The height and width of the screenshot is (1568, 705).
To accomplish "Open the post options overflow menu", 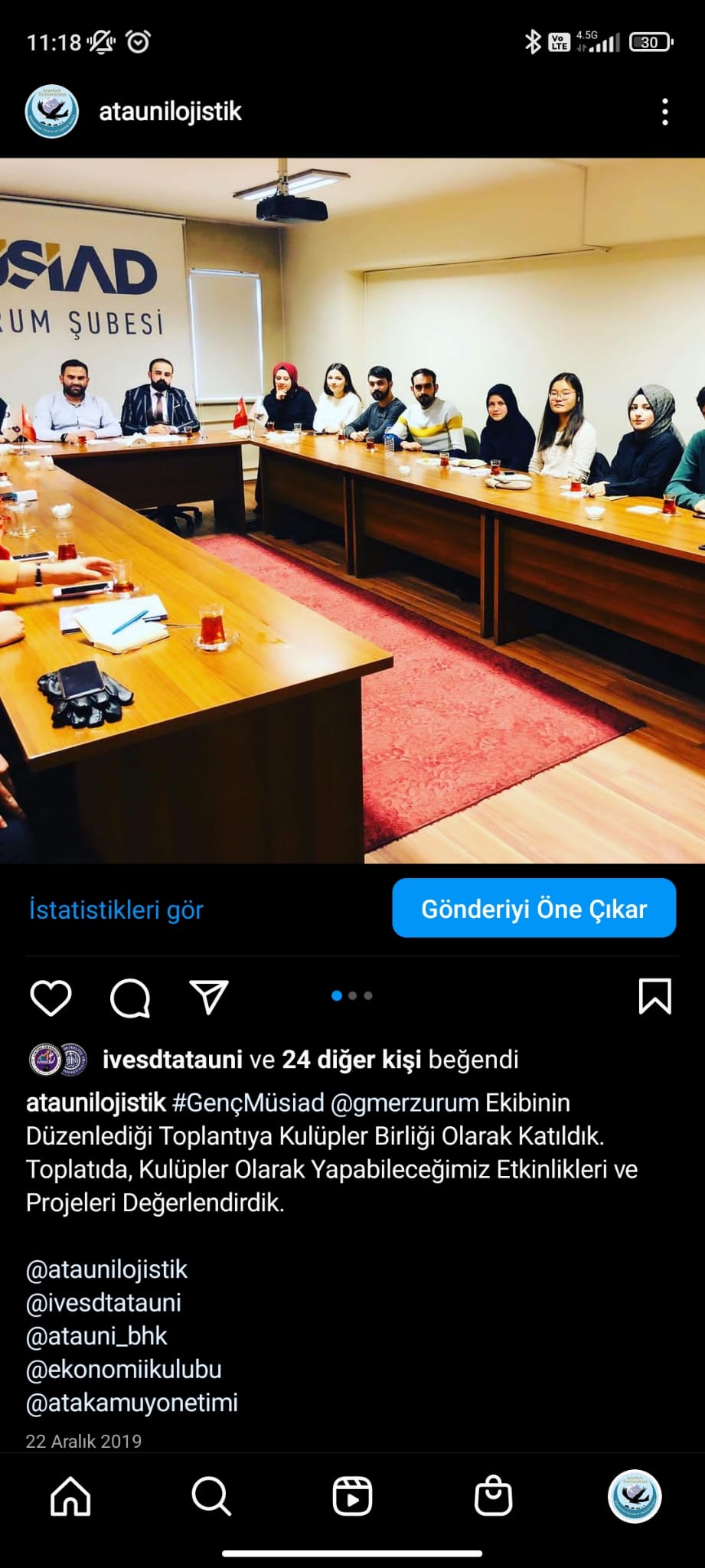I will point(664,112).
